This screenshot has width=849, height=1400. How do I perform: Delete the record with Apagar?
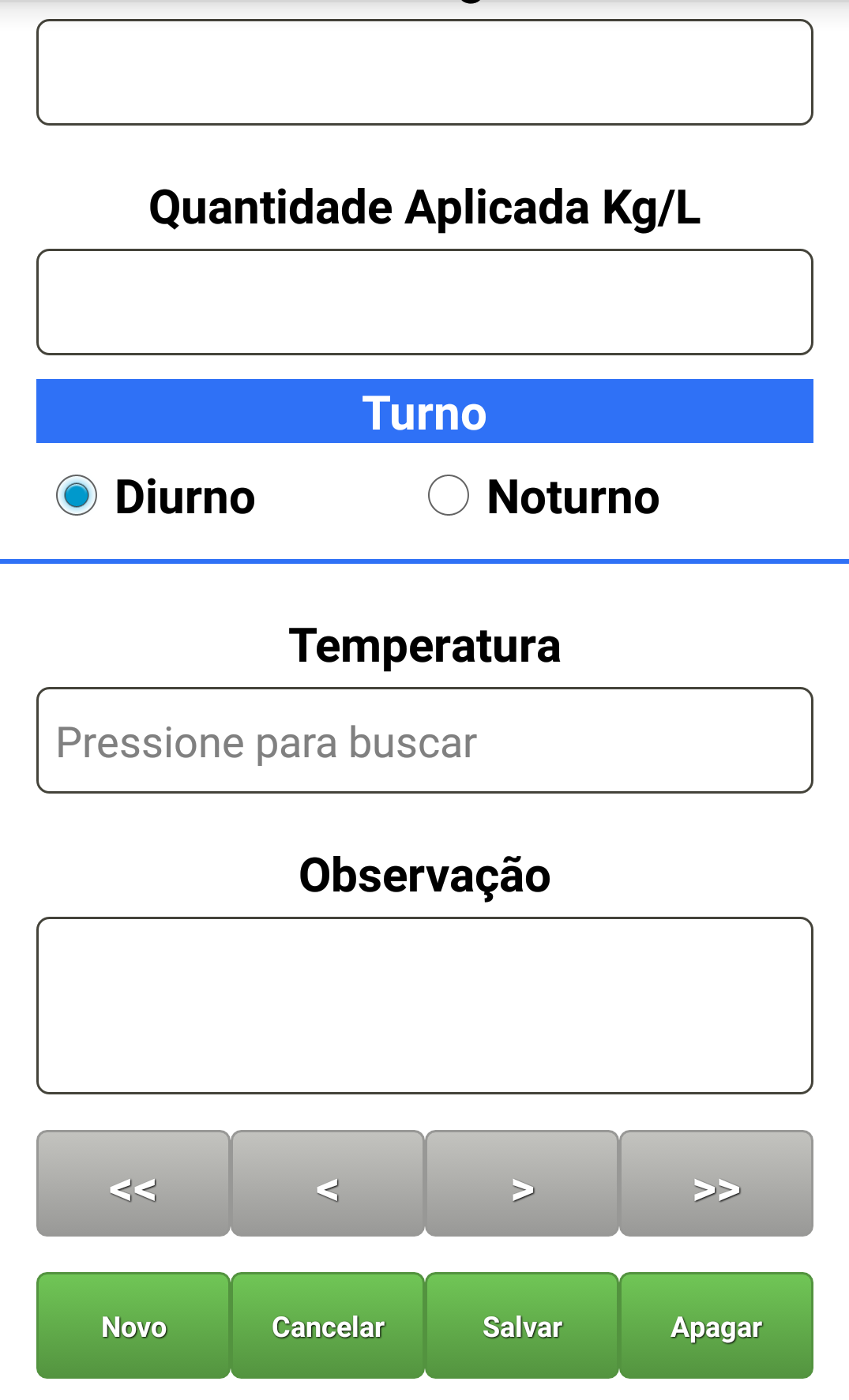[716, 1326]
